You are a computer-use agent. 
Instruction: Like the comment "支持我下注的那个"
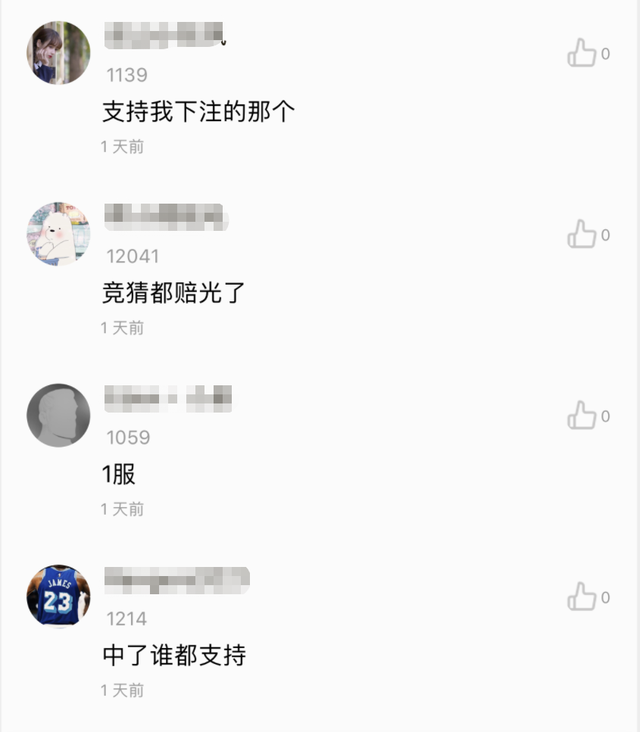click(582, 53)
